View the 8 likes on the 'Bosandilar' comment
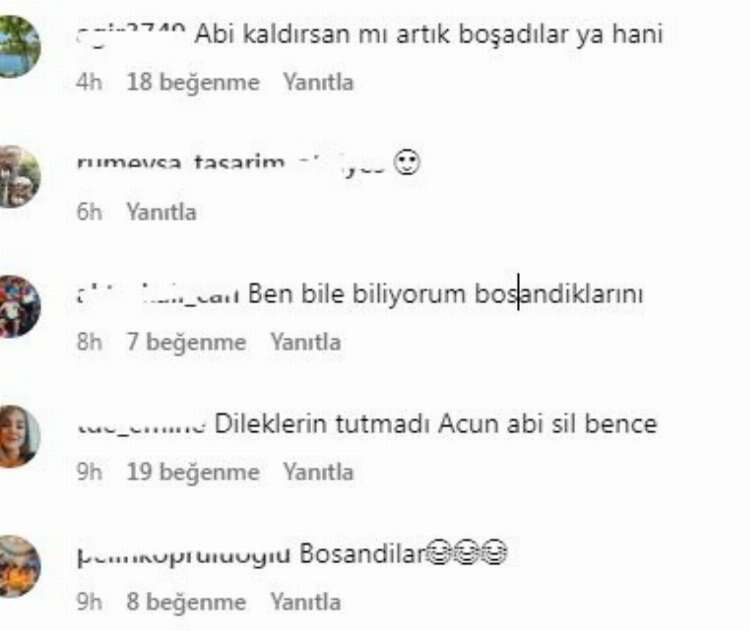Image resolution: width=750 pixels, height=631 pixels. [186, 602]
